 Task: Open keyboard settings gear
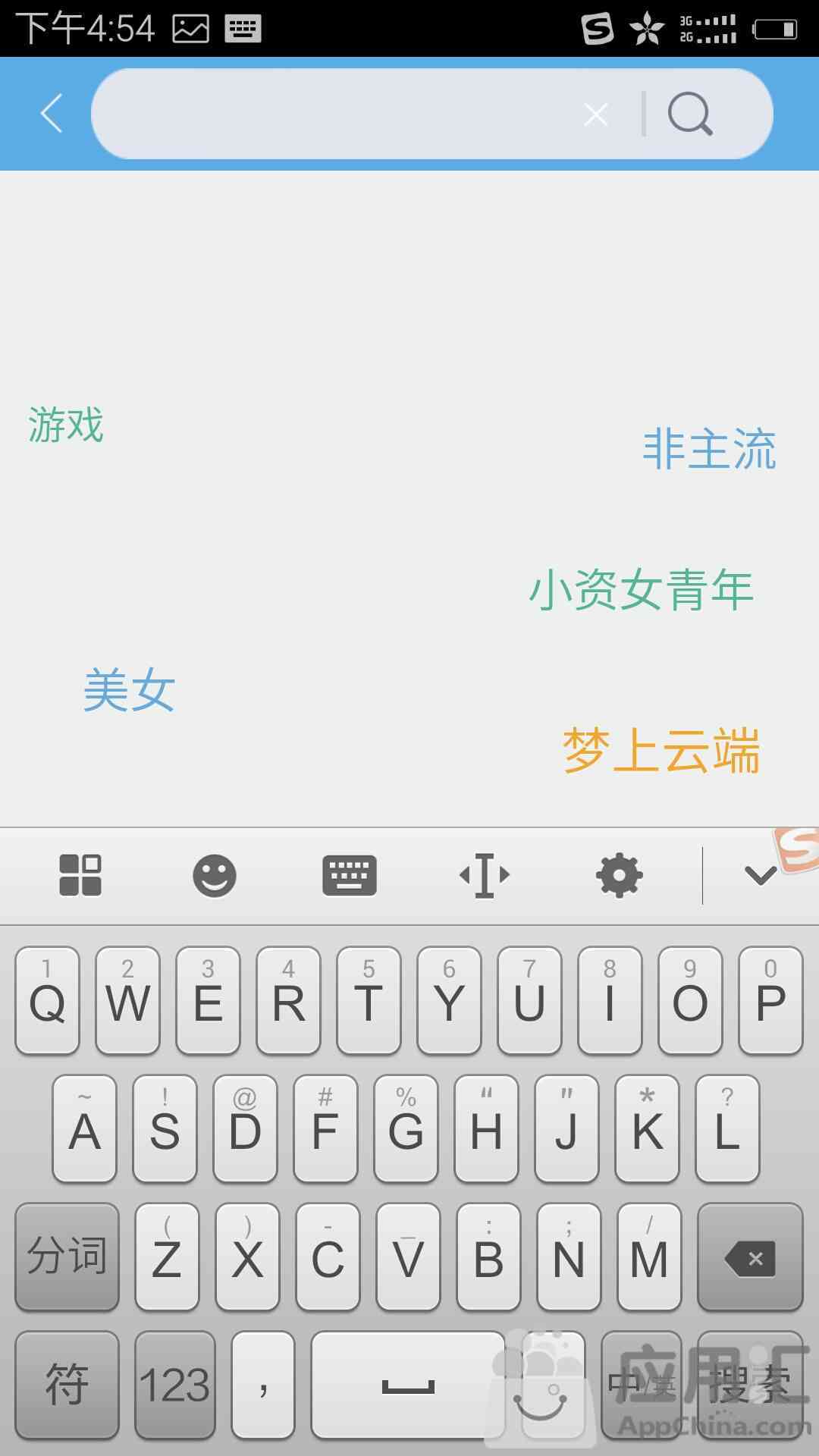pos(620,875)
